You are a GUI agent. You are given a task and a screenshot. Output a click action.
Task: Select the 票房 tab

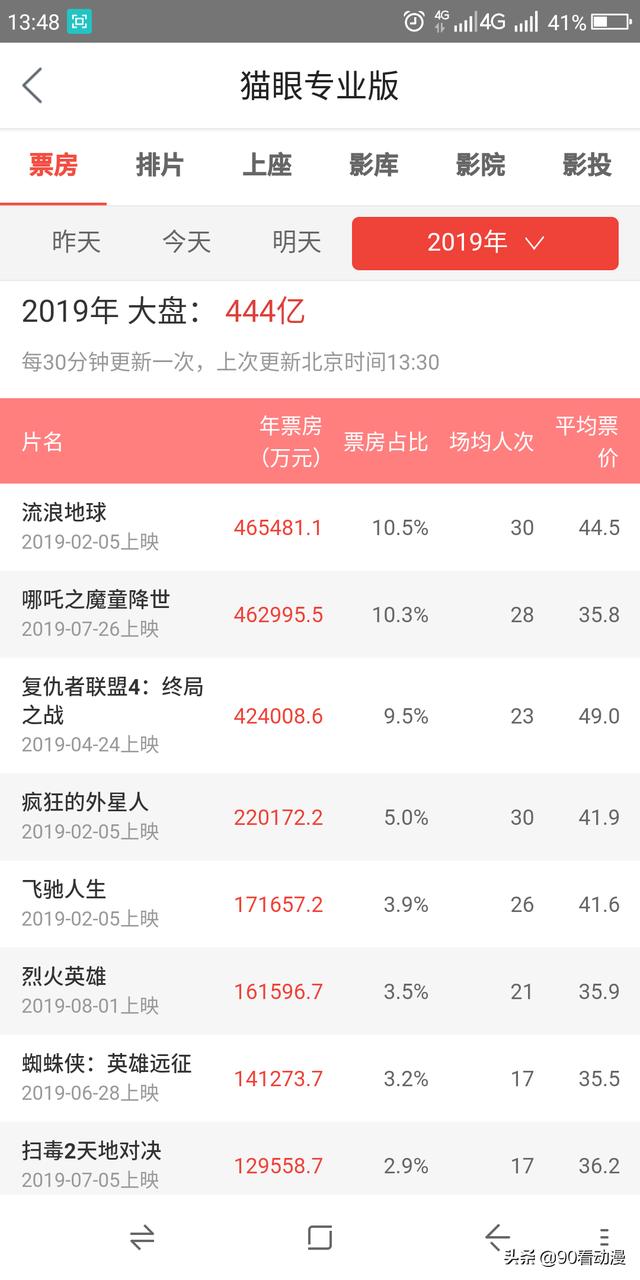click(53, 165)
